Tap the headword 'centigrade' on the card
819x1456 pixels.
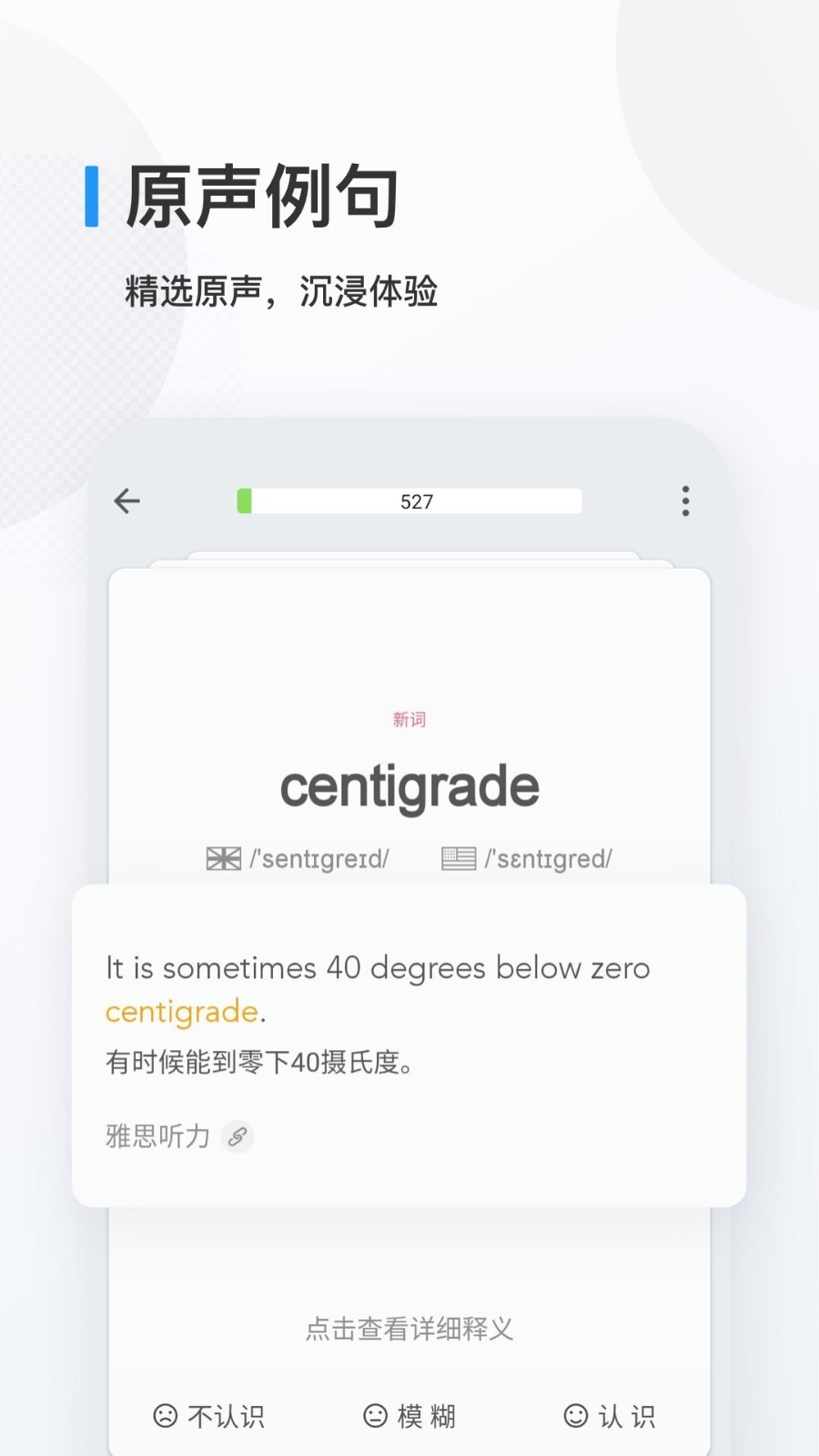(x=409, y=786)
